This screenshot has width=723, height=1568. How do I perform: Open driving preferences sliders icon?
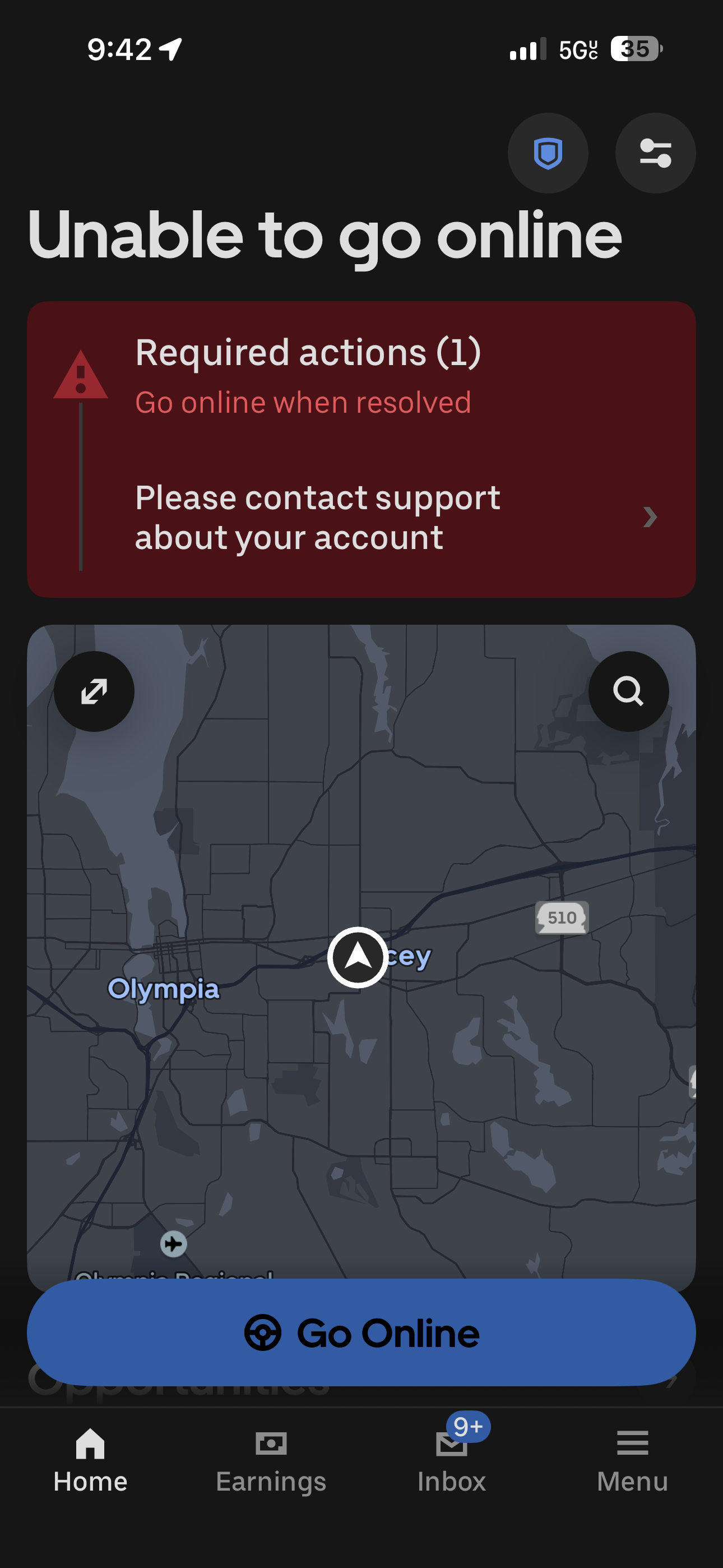(x=655, y=154)
